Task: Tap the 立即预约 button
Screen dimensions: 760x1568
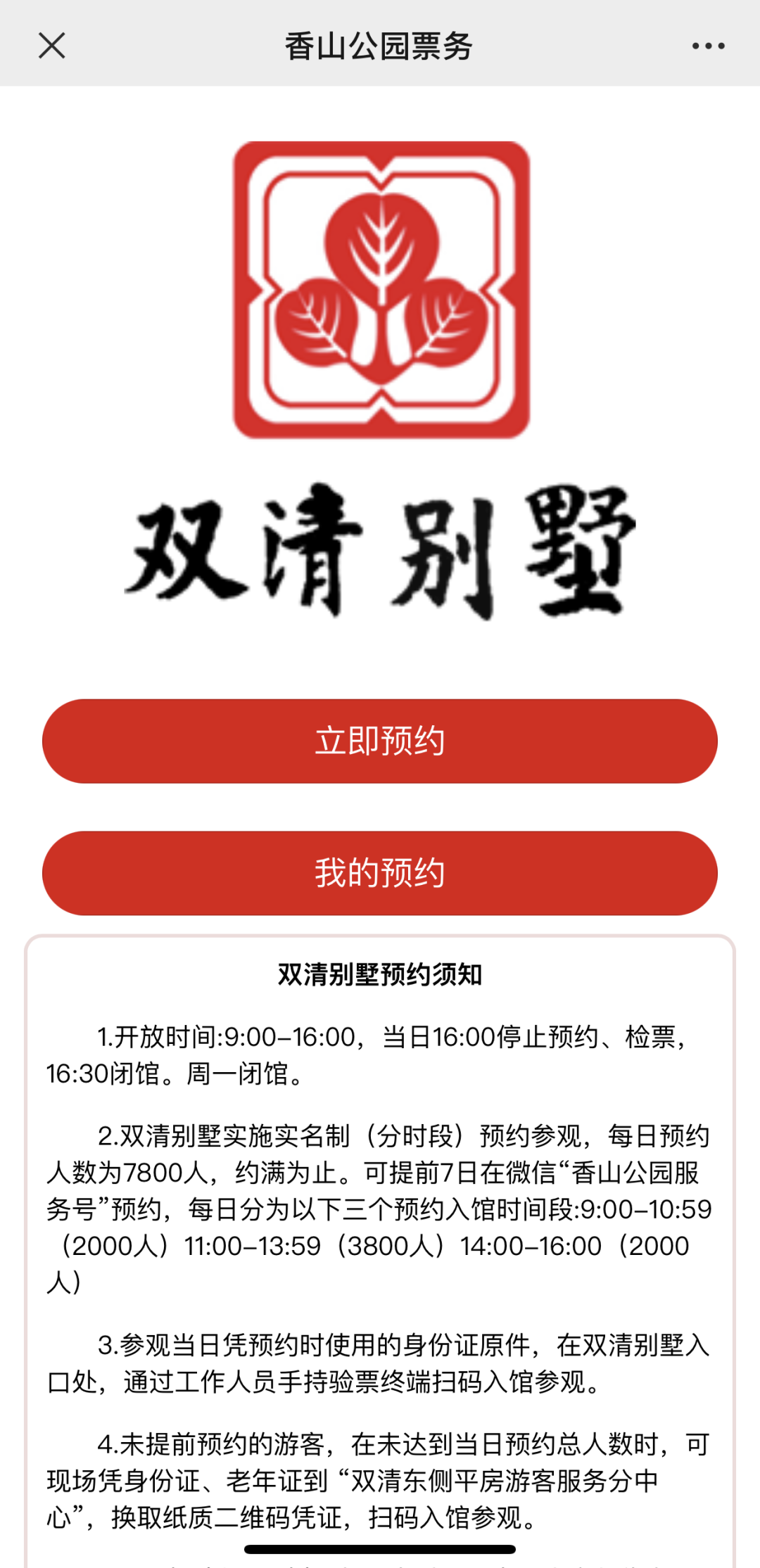Action: tap(380, 741)
